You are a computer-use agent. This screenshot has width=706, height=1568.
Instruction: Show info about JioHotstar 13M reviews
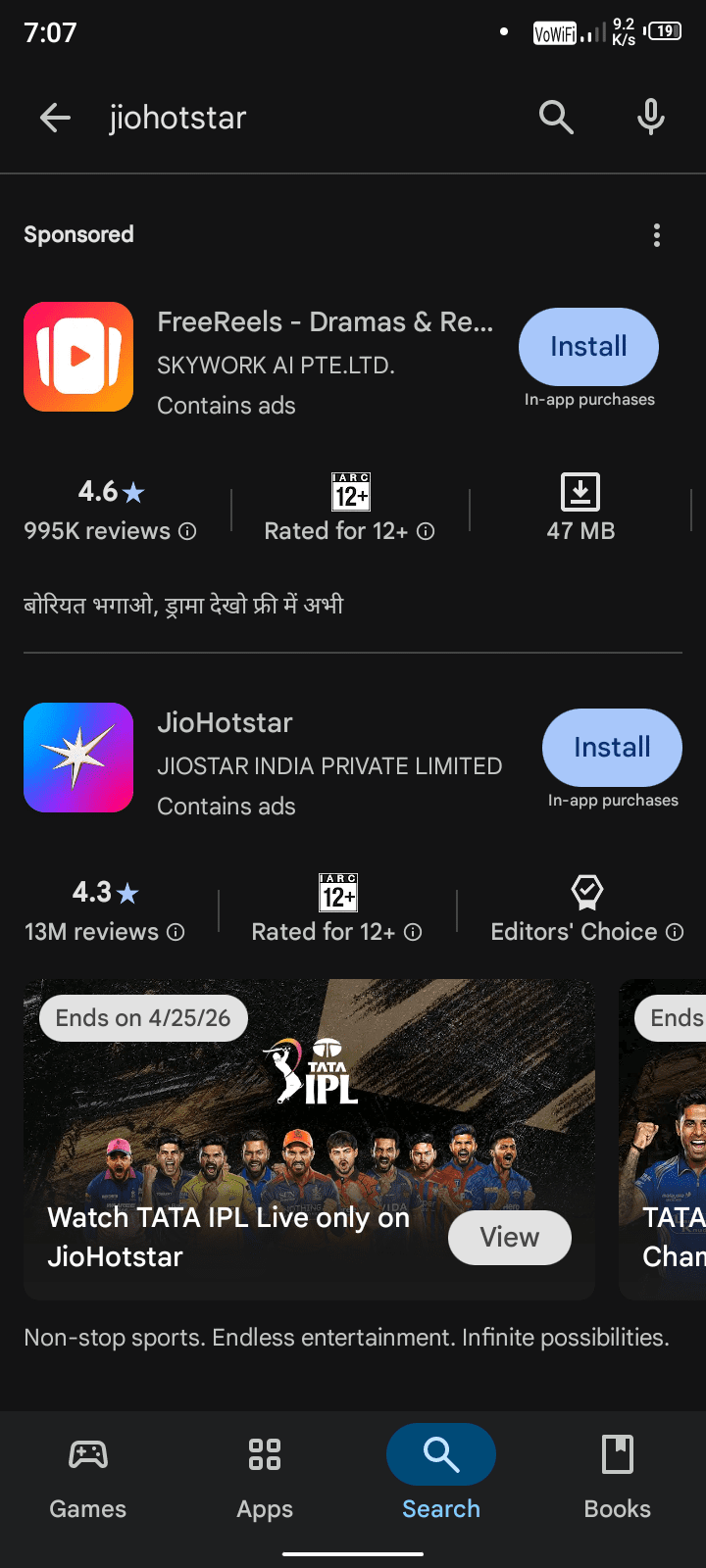pyautogui.click(x=176, y=932)
